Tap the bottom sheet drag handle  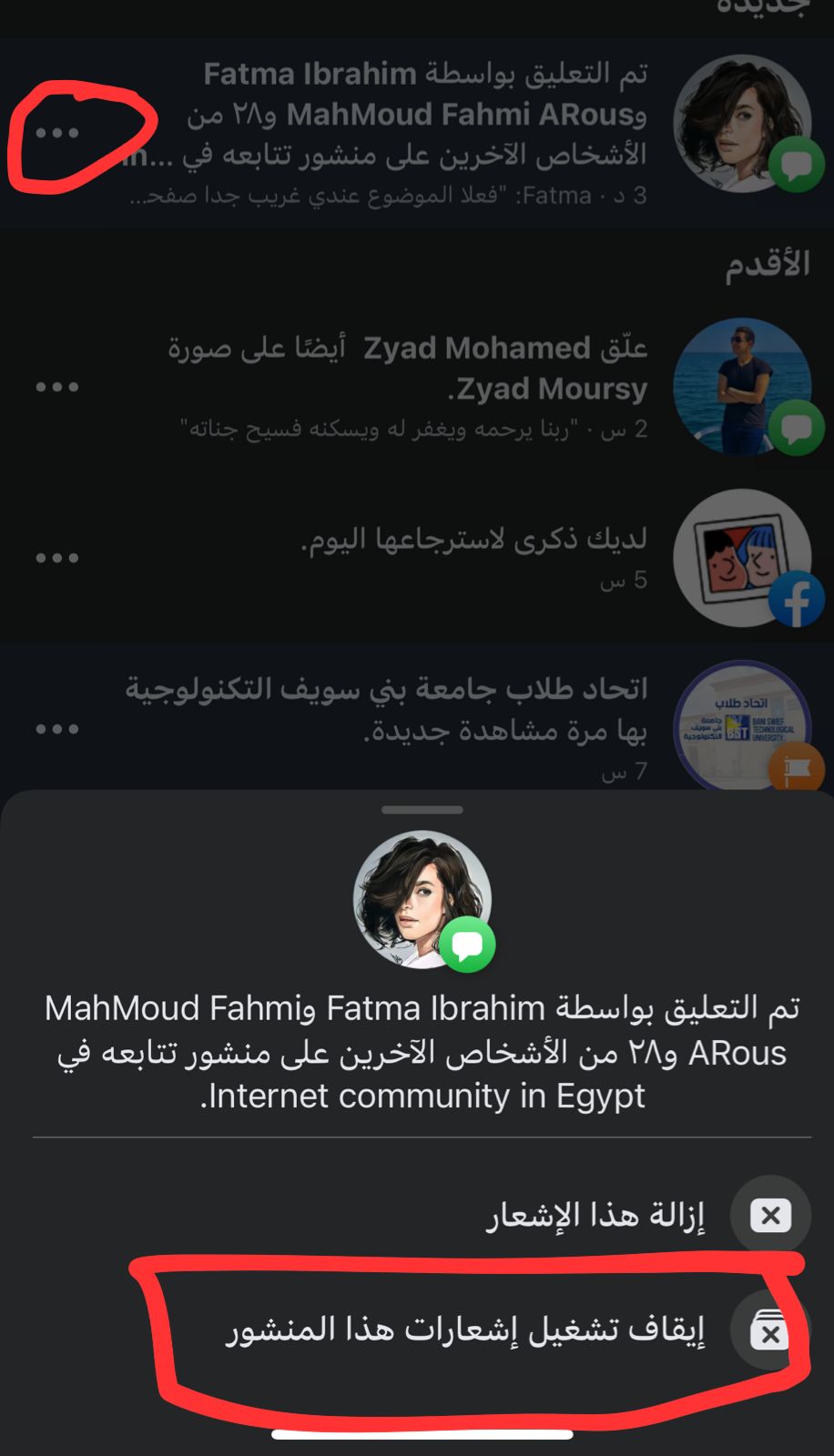(422, 809)
